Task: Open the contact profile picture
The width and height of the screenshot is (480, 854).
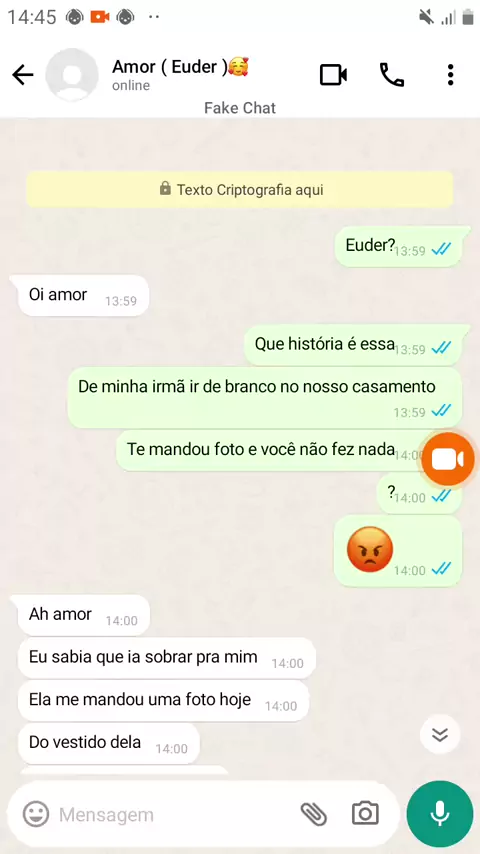Action: [72, 75]
